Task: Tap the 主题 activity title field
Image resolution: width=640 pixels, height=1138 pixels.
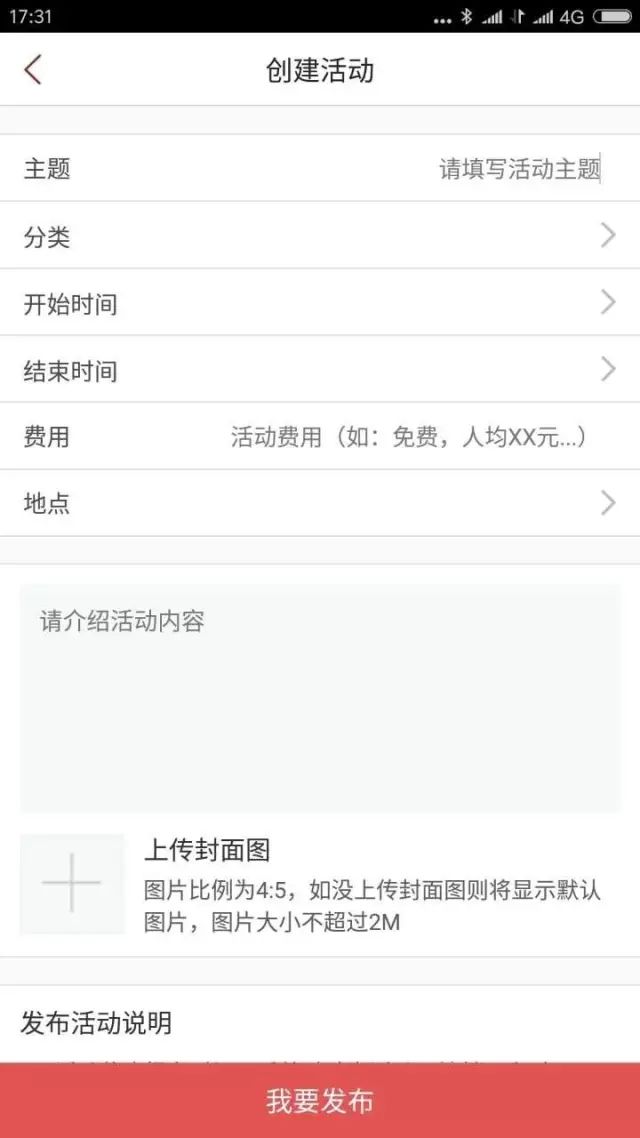Action: (518, 169)
